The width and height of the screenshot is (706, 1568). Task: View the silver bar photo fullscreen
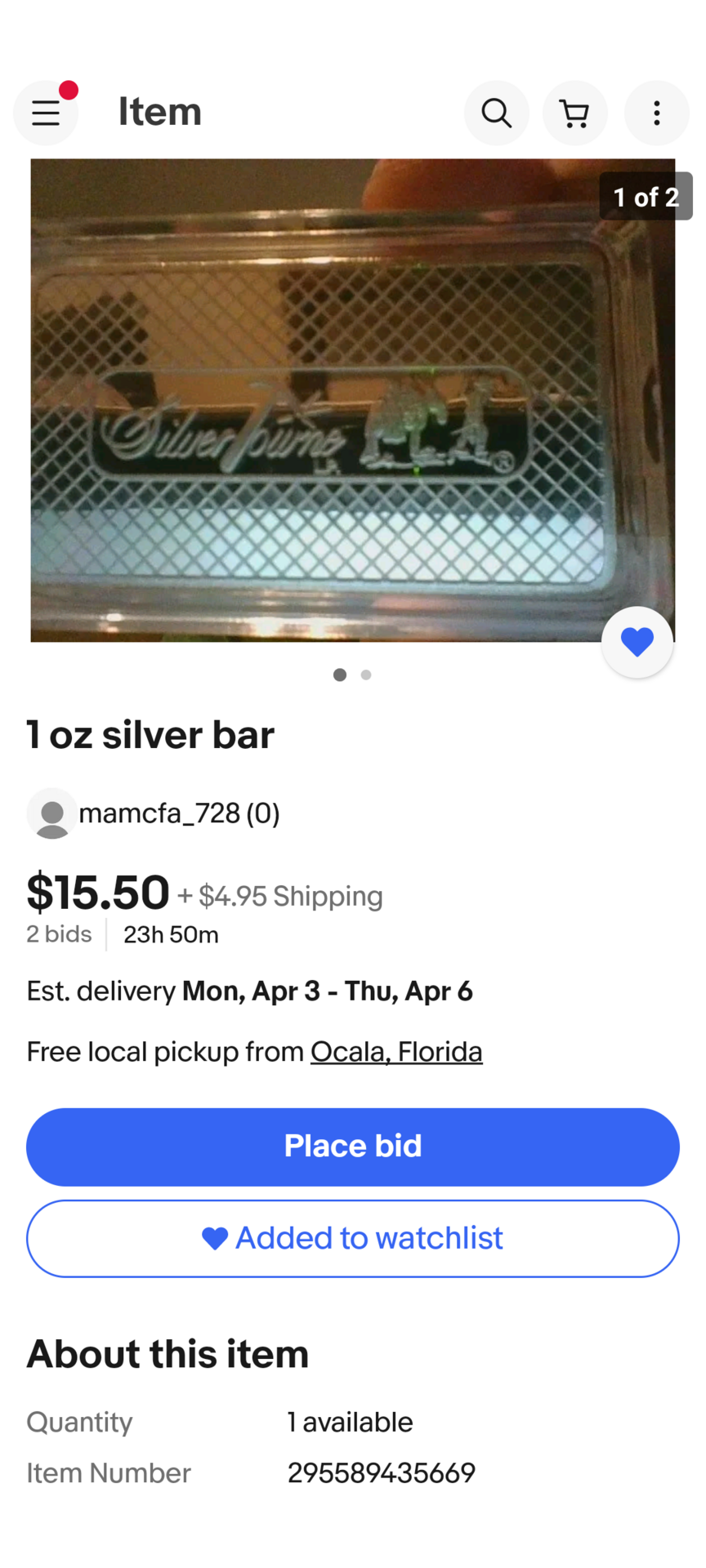coord(353,400)
